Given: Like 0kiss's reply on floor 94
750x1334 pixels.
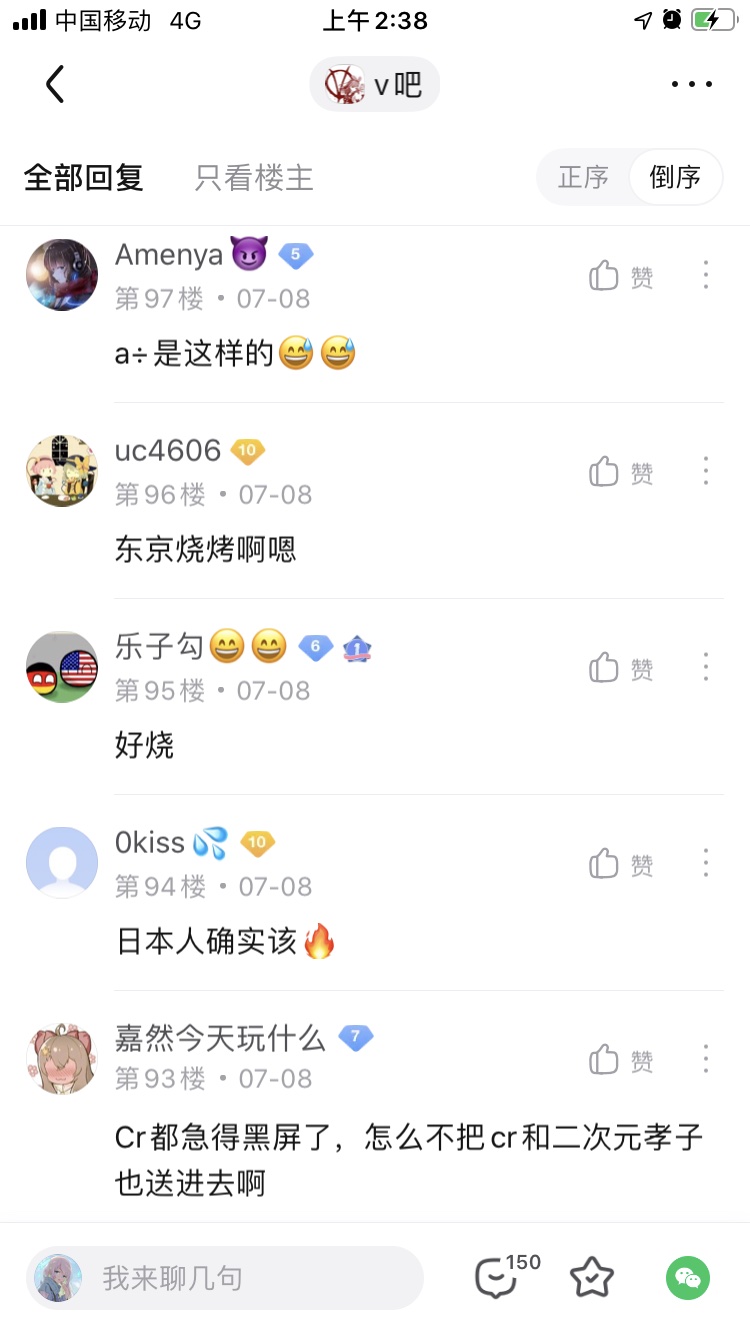Looking at the screenshot, I should 621,863.
